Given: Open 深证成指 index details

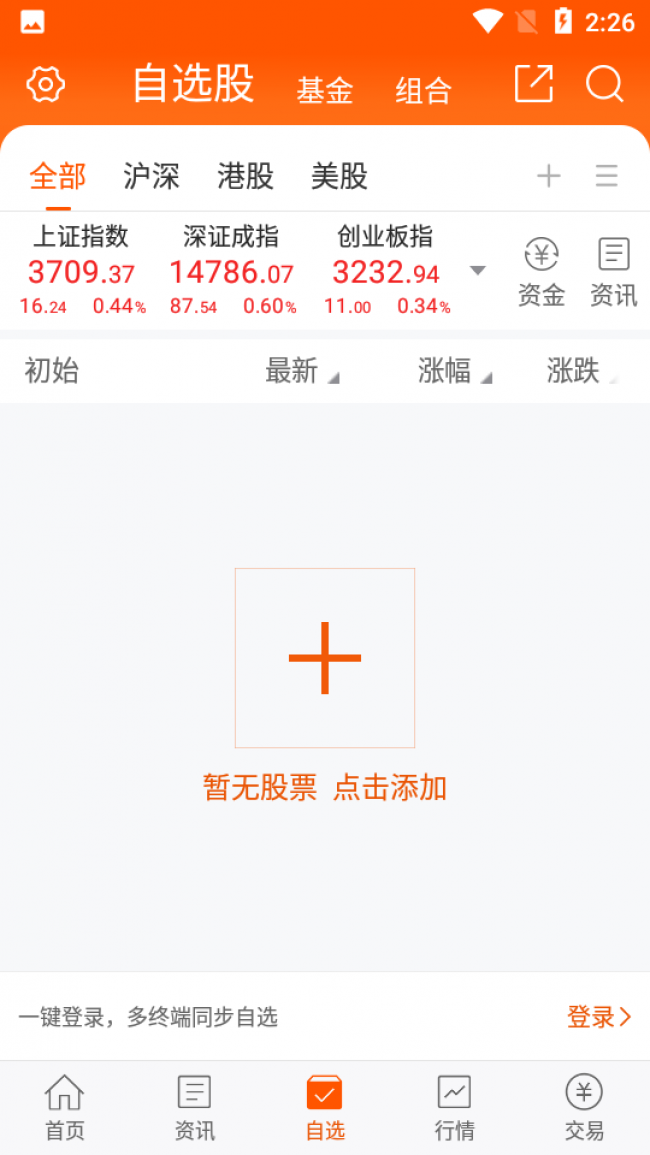Looking at the screenshot, I should tap(231, 270).
